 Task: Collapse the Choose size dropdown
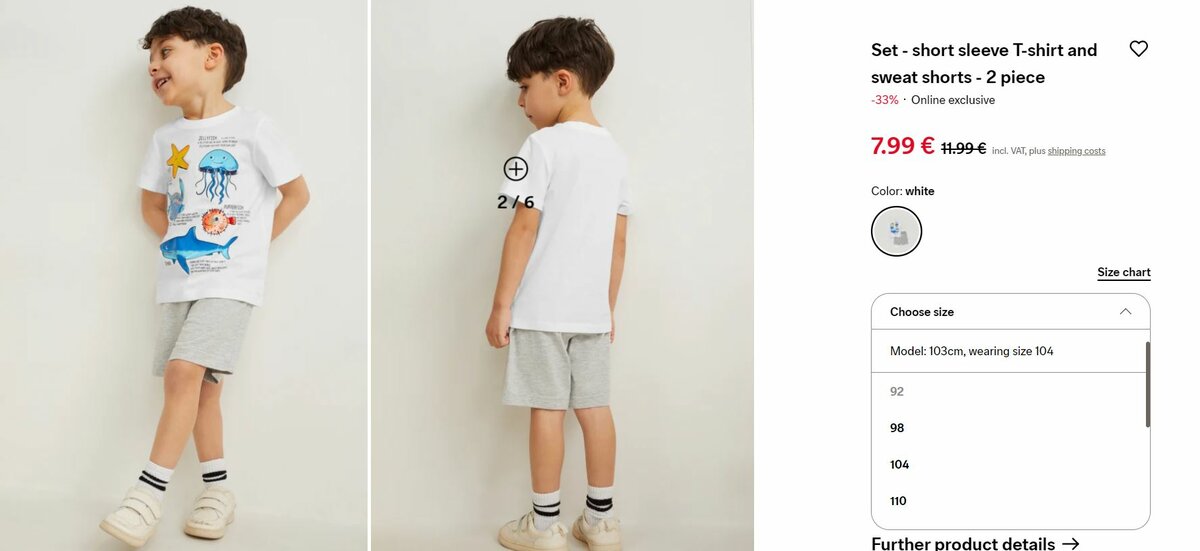coord(1125,312)
